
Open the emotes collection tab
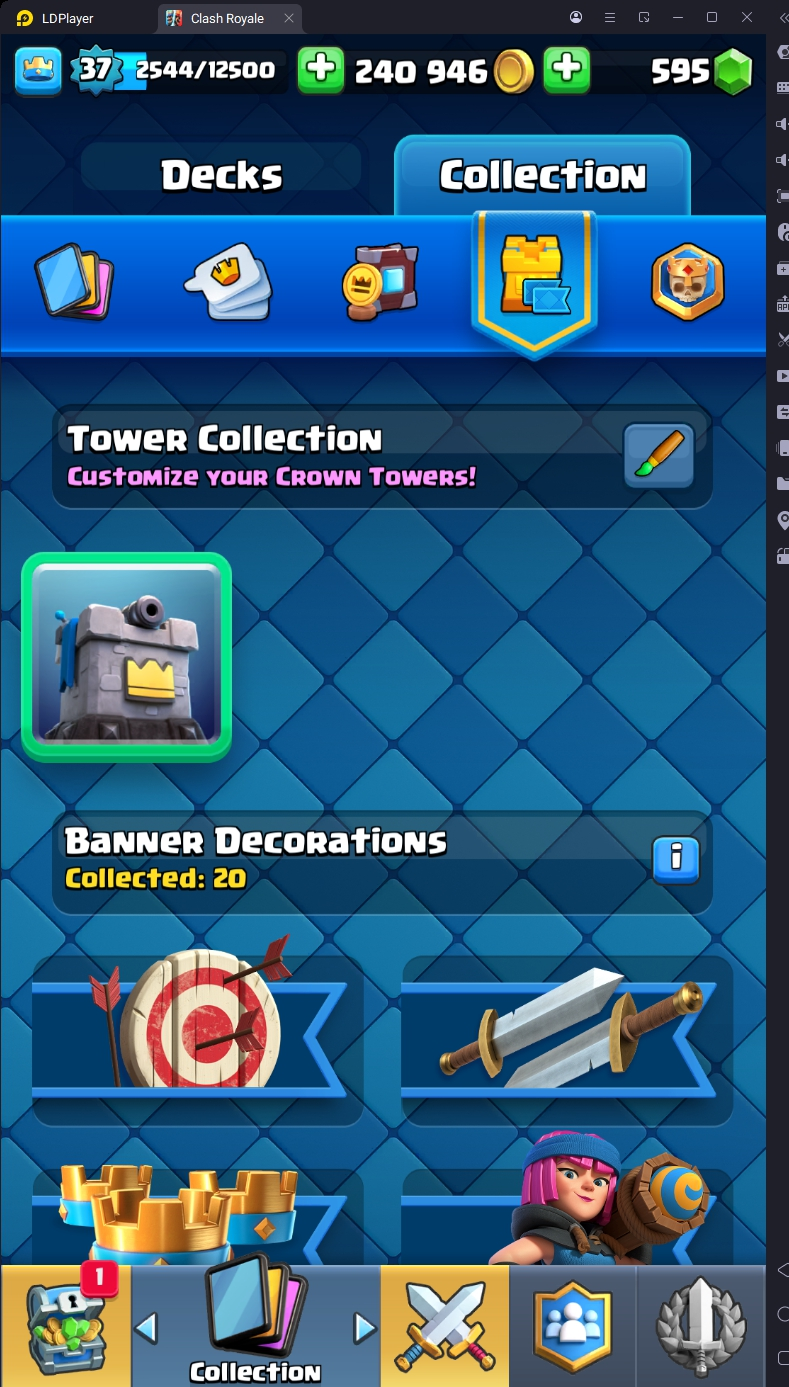228,281
